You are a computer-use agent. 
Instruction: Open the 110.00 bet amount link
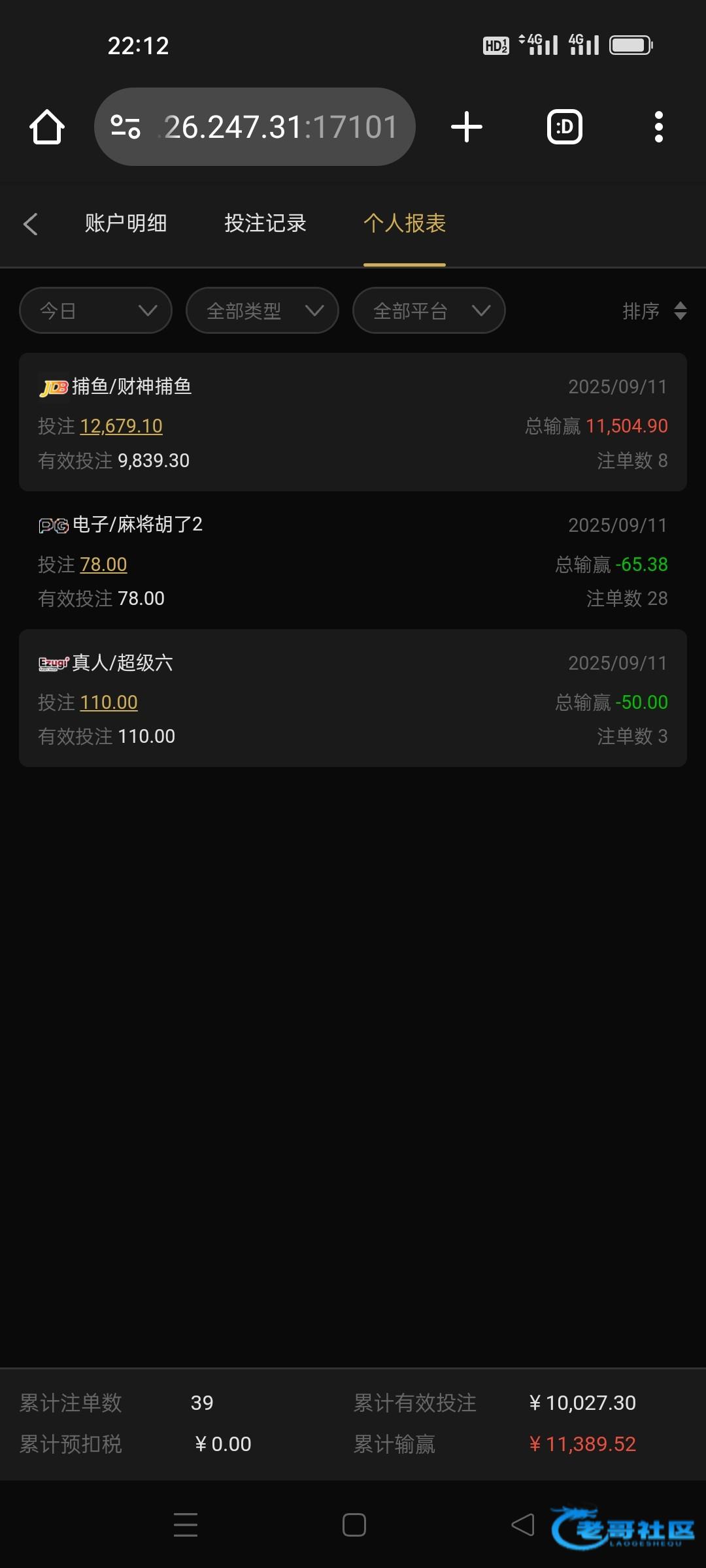coord(109,703)
